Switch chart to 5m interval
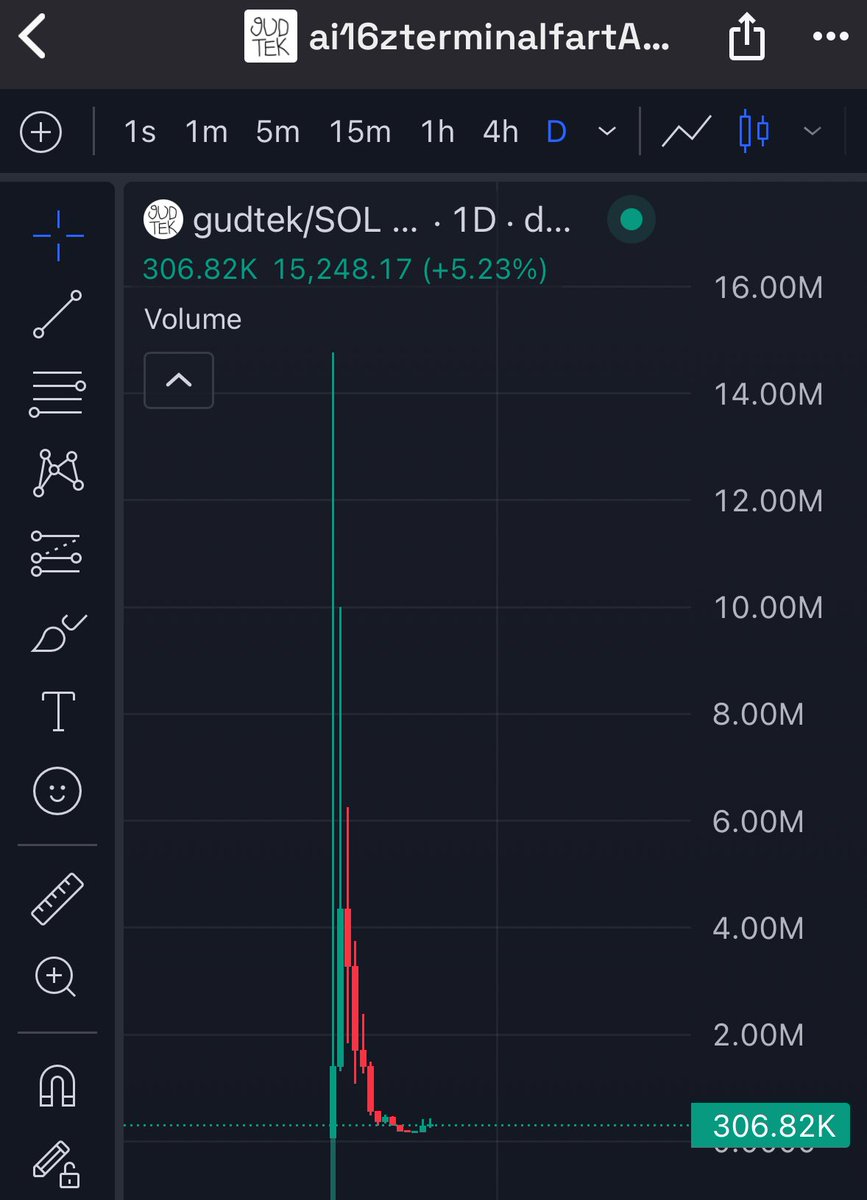The image size is (867, 1200). [x=278, y=132]
